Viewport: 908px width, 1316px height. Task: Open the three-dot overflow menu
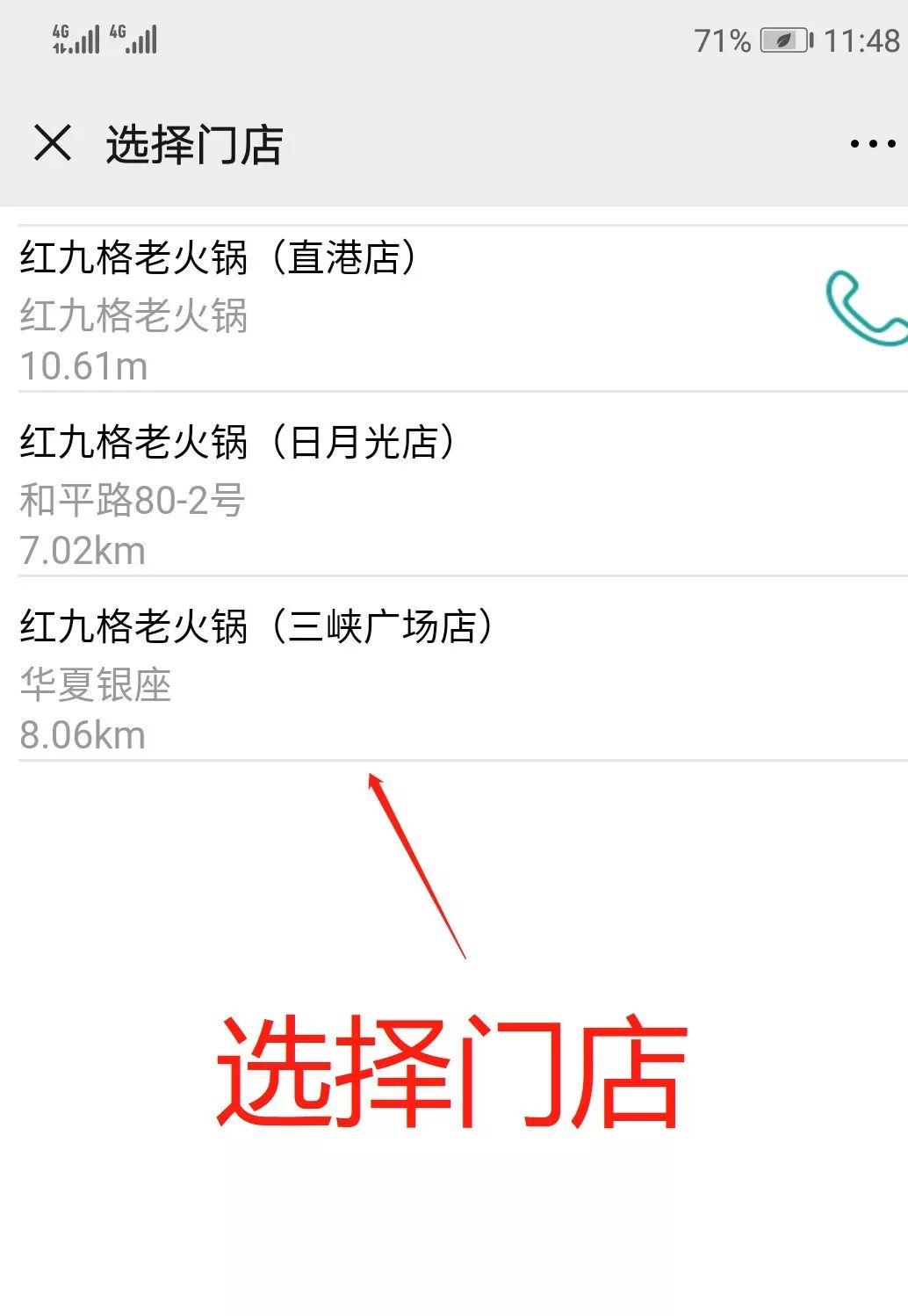(x=872, y=144)
